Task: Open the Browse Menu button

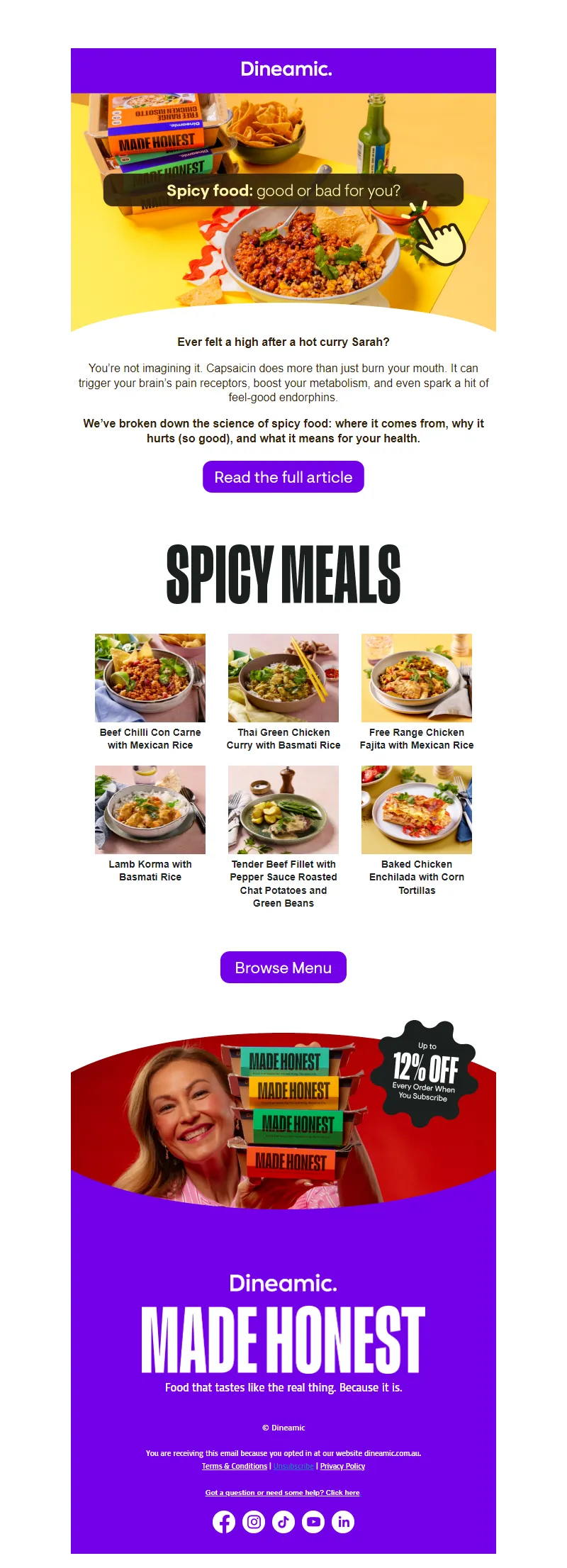Action: coord(283,968)
